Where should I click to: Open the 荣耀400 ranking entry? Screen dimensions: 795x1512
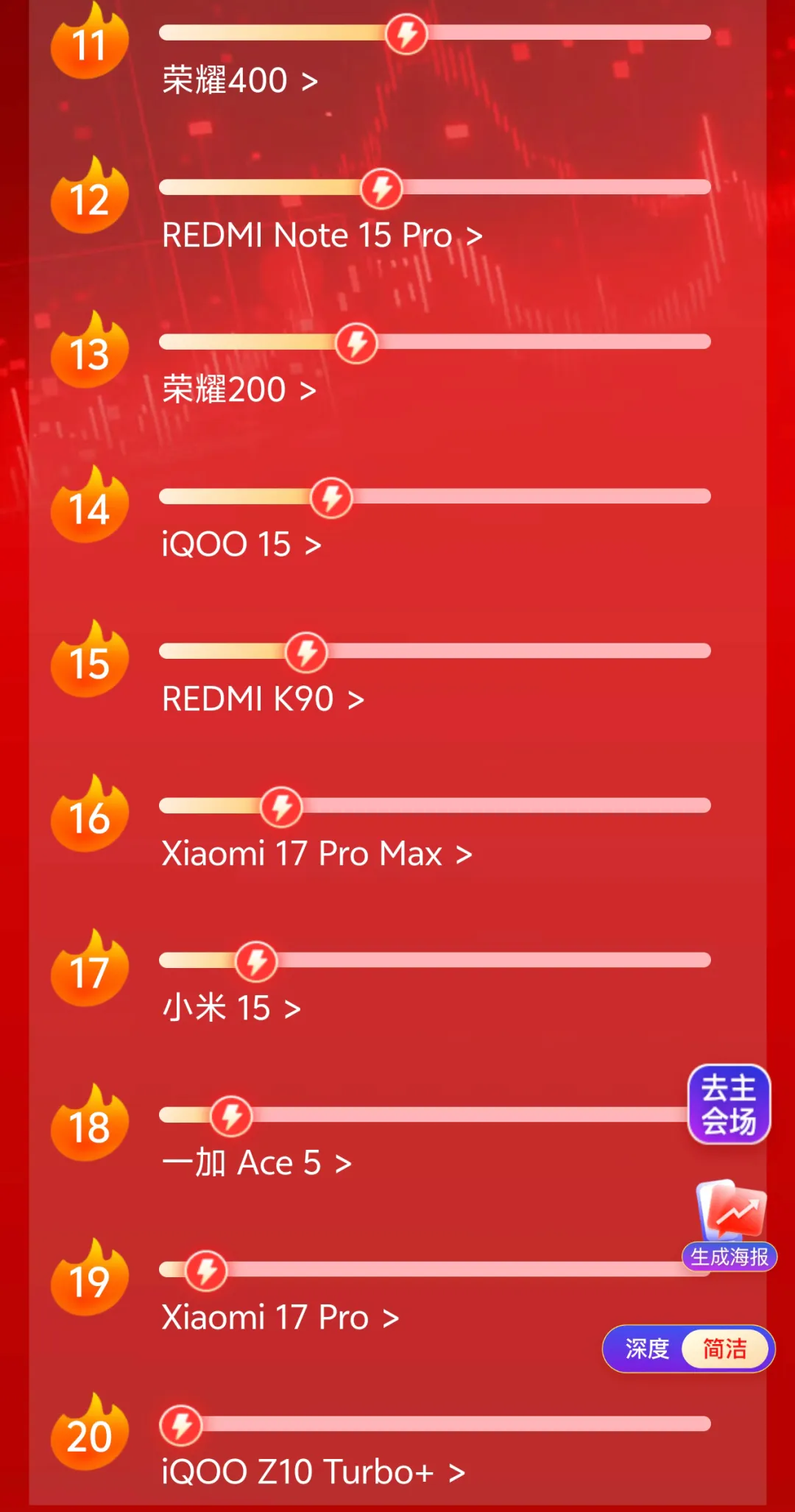pos(239,80)
